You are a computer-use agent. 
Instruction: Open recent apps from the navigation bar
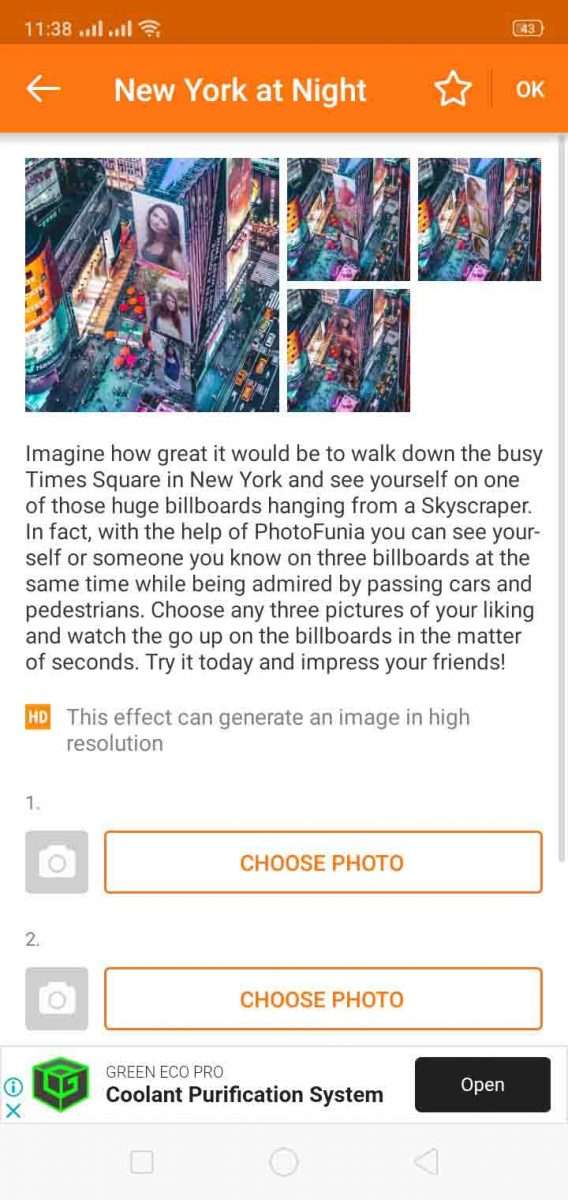click(142, 1161)
